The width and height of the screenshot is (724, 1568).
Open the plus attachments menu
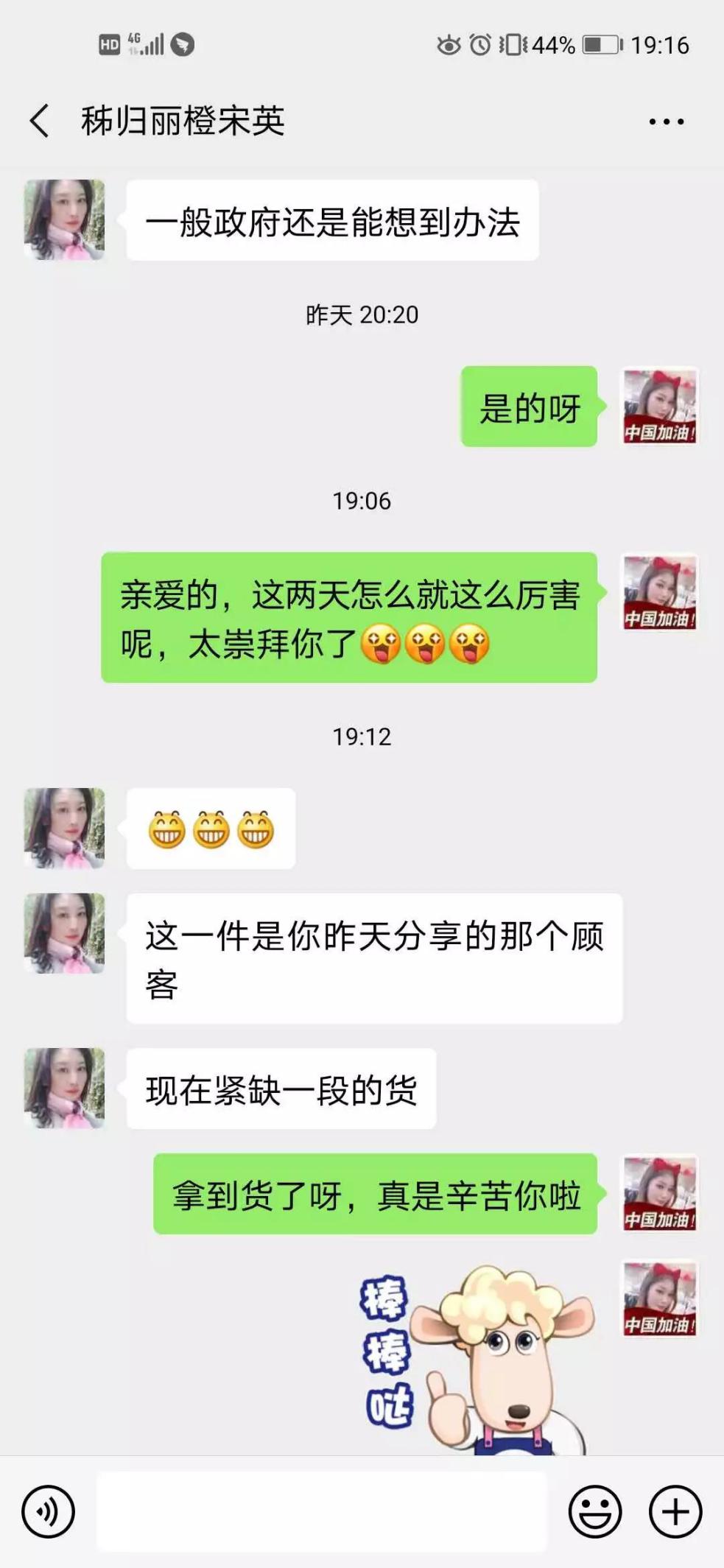point(675,1512)
